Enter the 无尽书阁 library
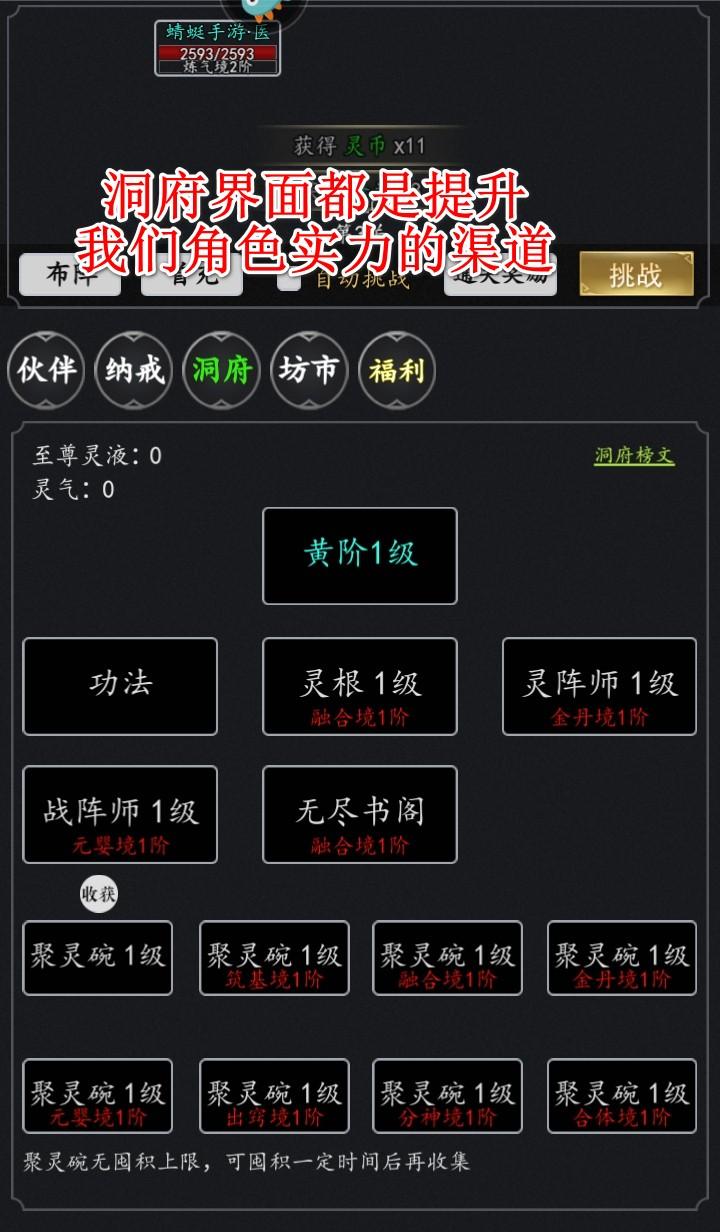720x1232 pixels. click(x=359, y=815)
